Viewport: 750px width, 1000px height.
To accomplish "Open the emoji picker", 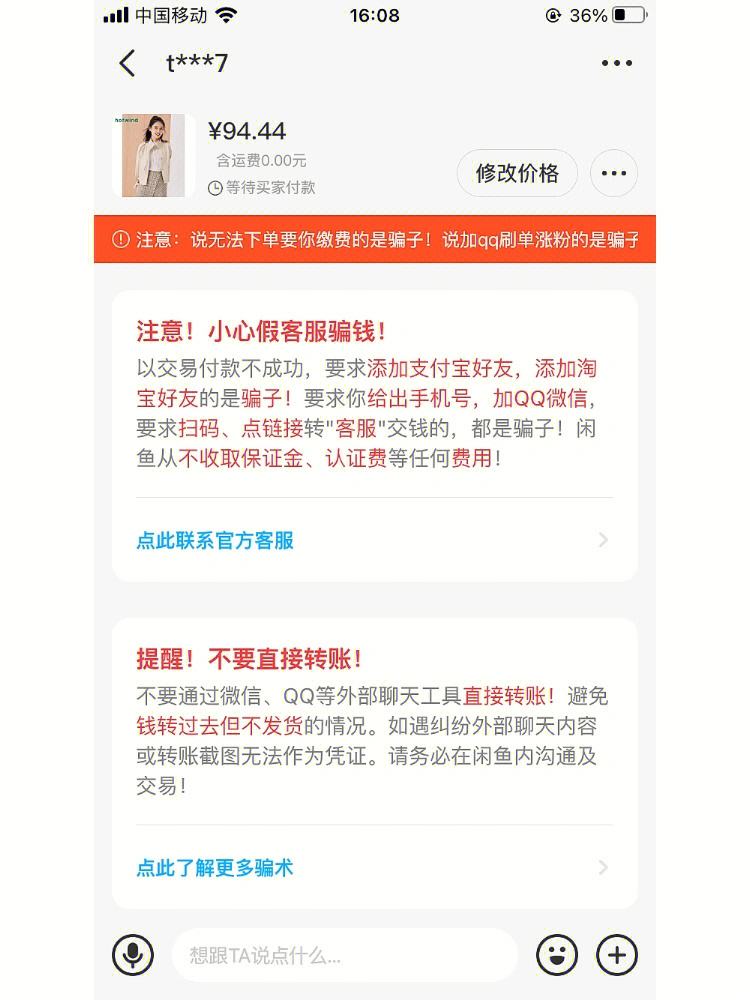I will pos(557,955).
